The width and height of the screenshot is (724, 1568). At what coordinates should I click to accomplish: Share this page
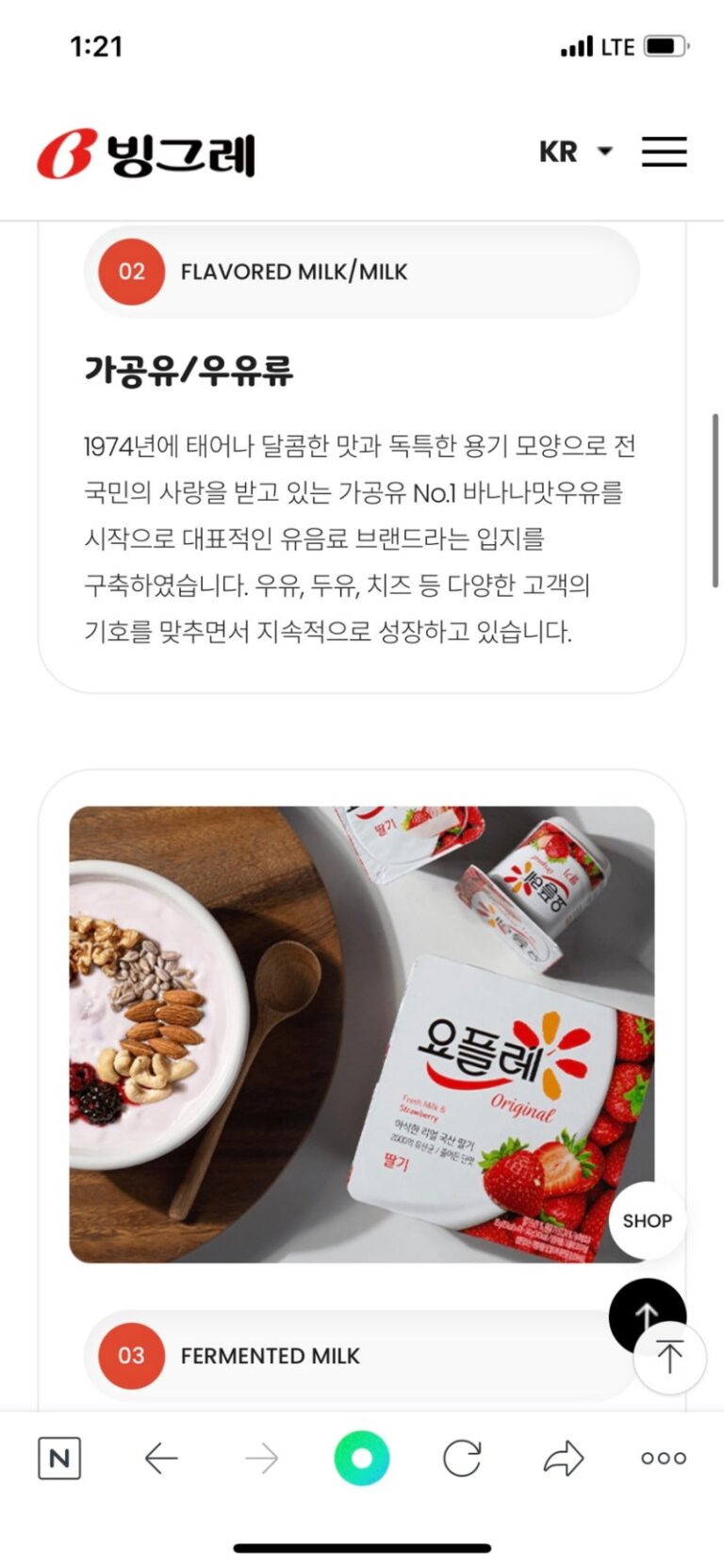[564, 1459]
